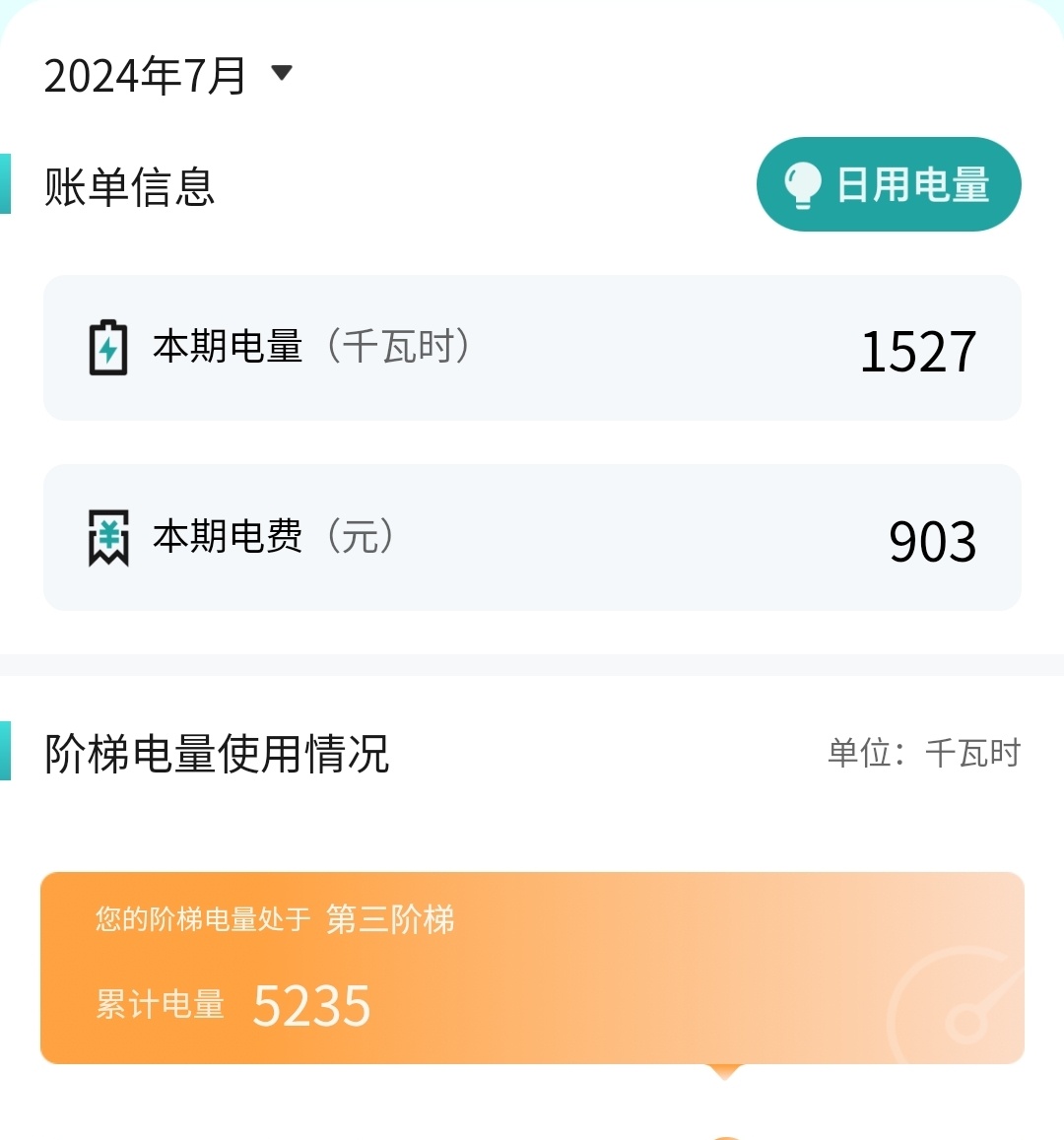This screenshot has height=1140, width=1064.
Task: Open the 2024年7月 month dropdown
Action: (169, 75)
